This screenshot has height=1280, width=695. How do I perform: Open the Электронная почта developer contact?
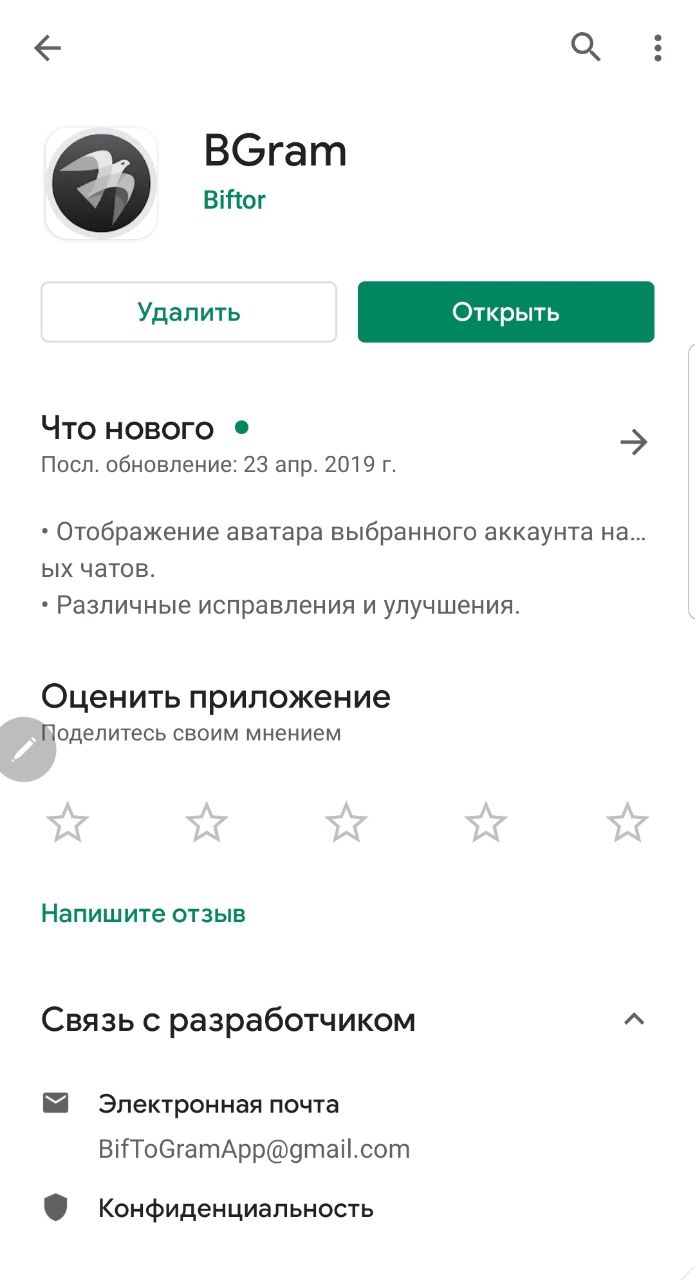click(347, 1127)
